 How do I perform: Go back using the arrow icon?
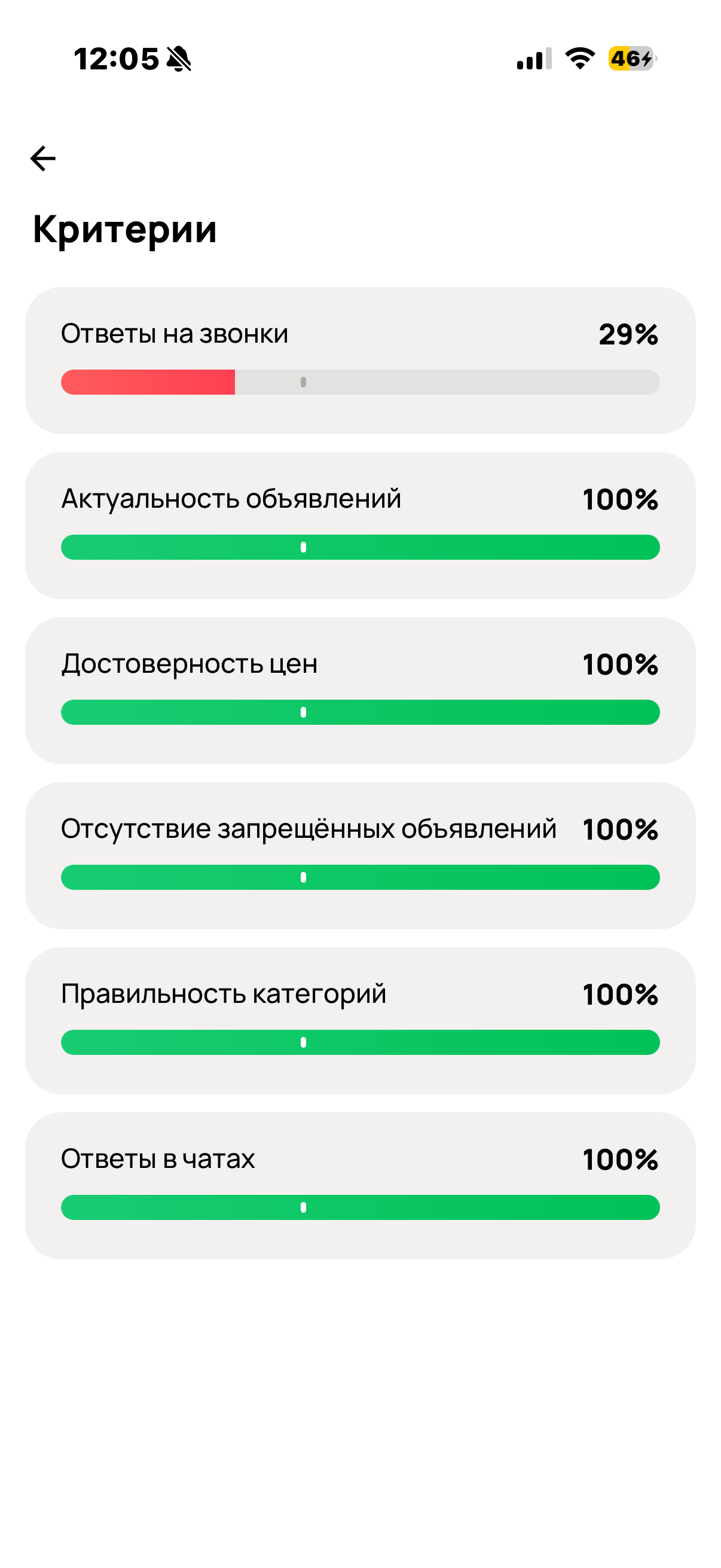pos(43,159)
